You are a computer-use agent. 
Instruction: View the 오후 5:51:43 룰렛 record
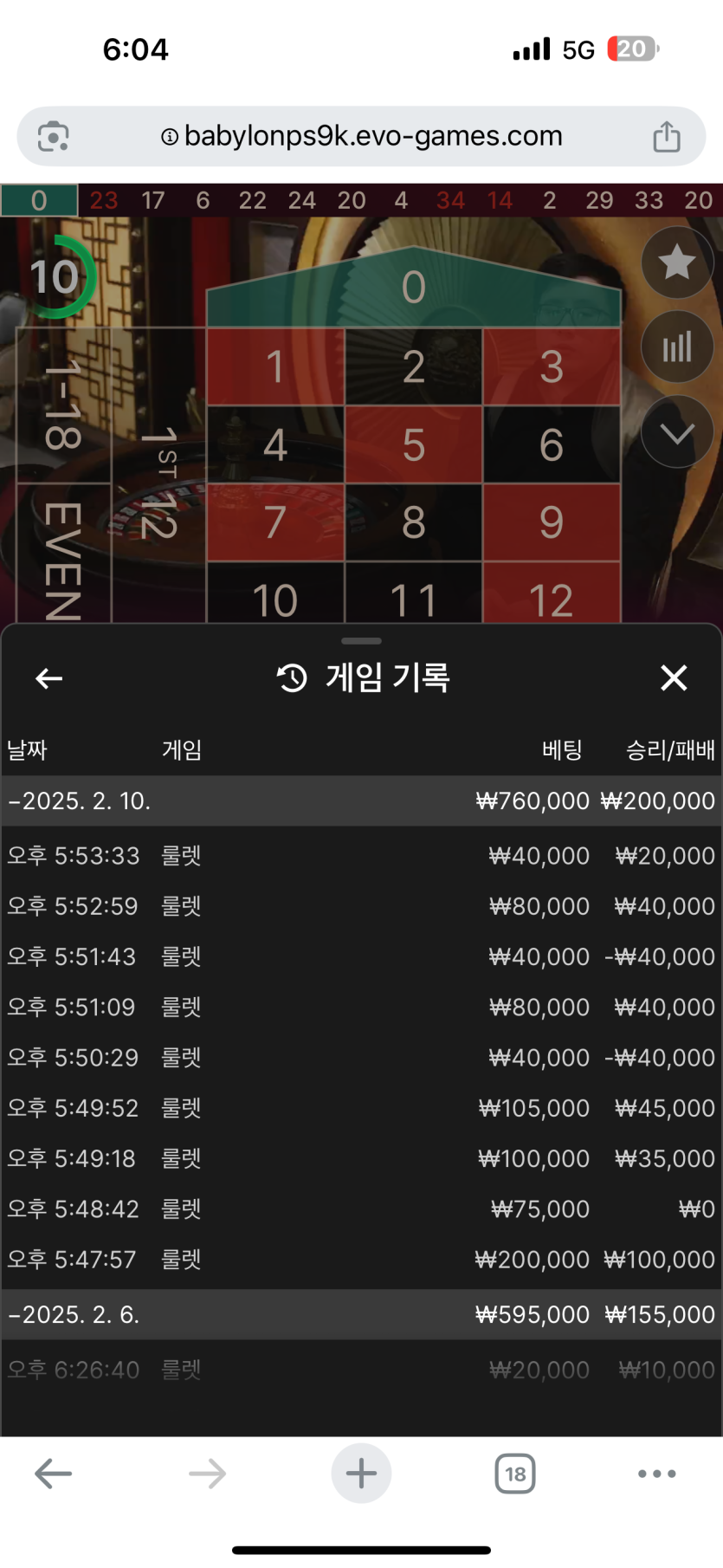click(x=361, y=956)
